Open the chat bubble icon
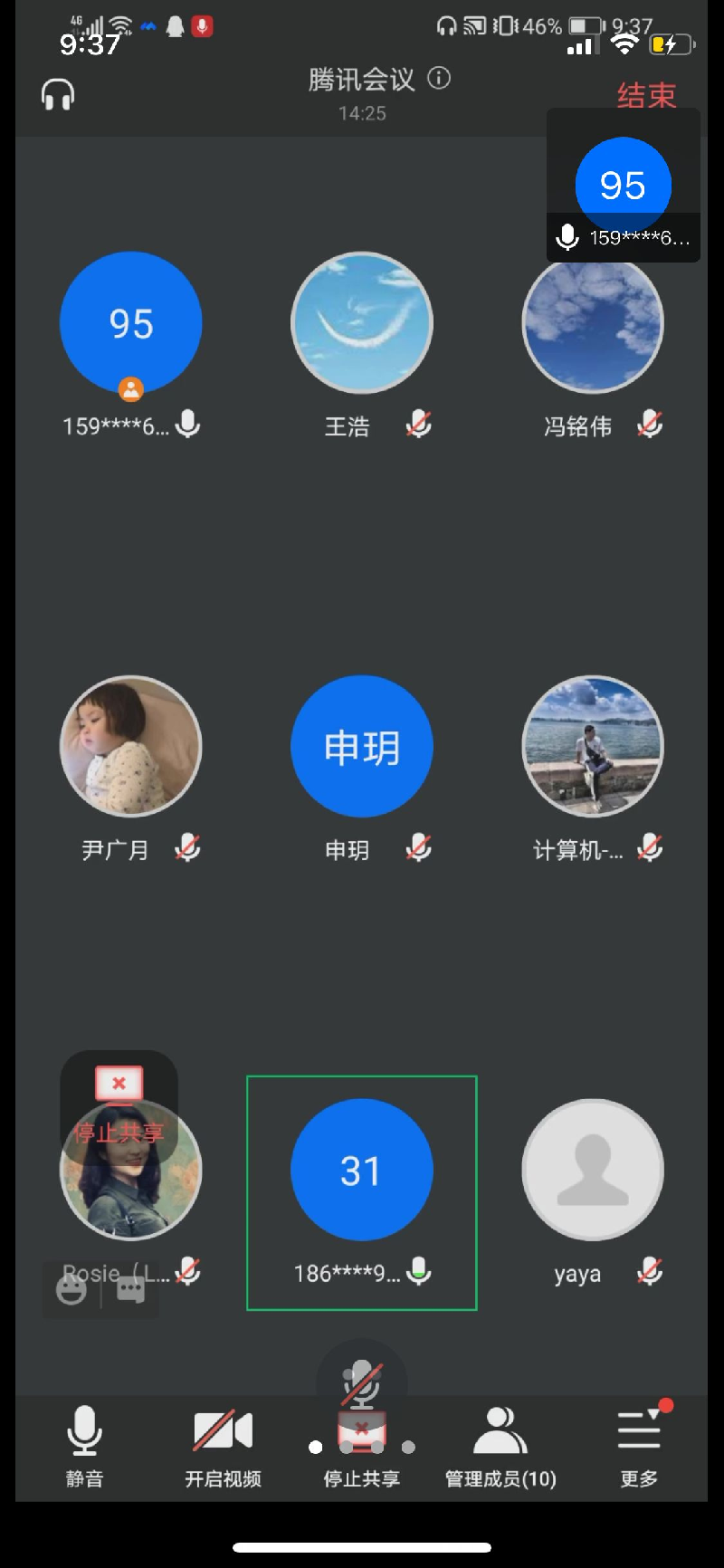The height and width of the screenshot is (1568, 724). pos(131,1289)
